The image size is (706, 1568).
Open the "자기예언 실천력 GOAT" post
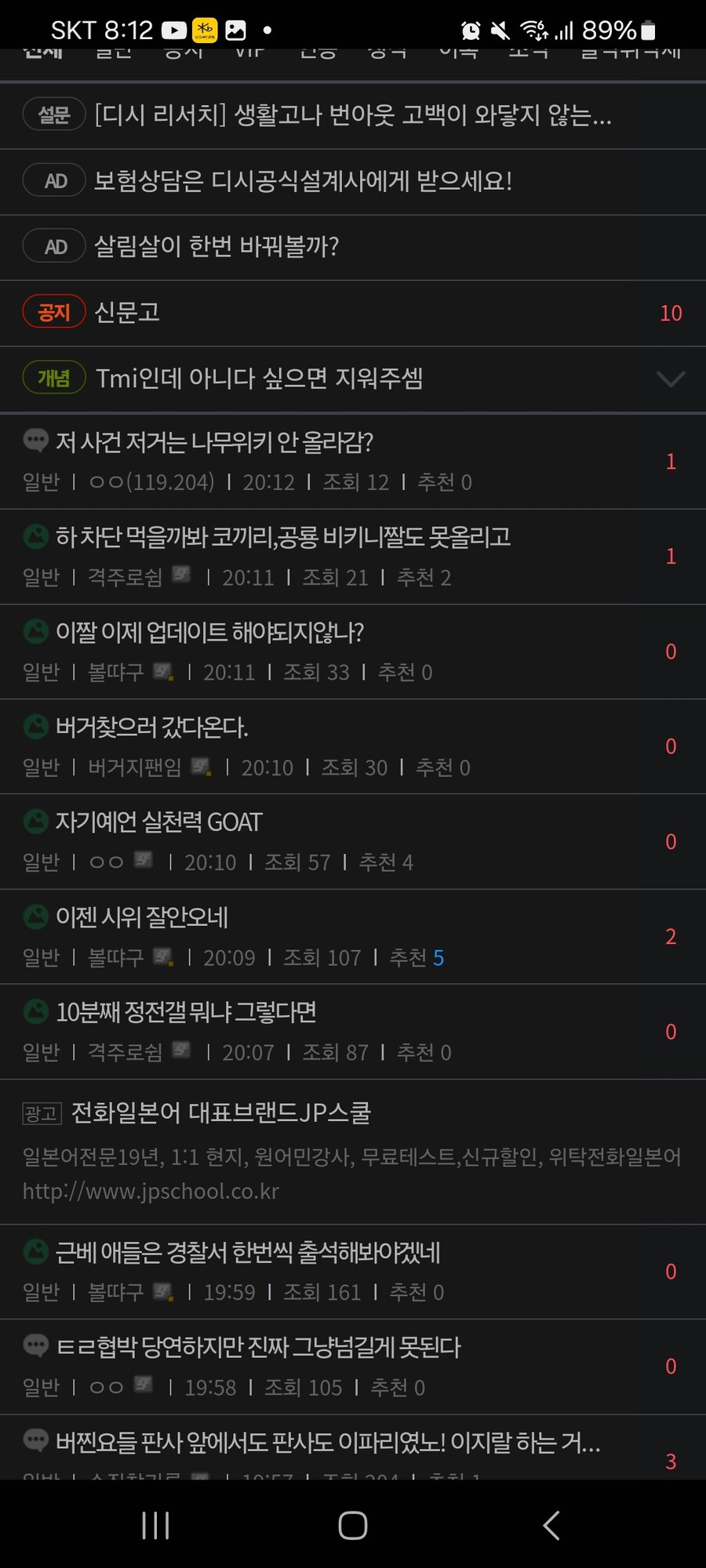[157, 822]
